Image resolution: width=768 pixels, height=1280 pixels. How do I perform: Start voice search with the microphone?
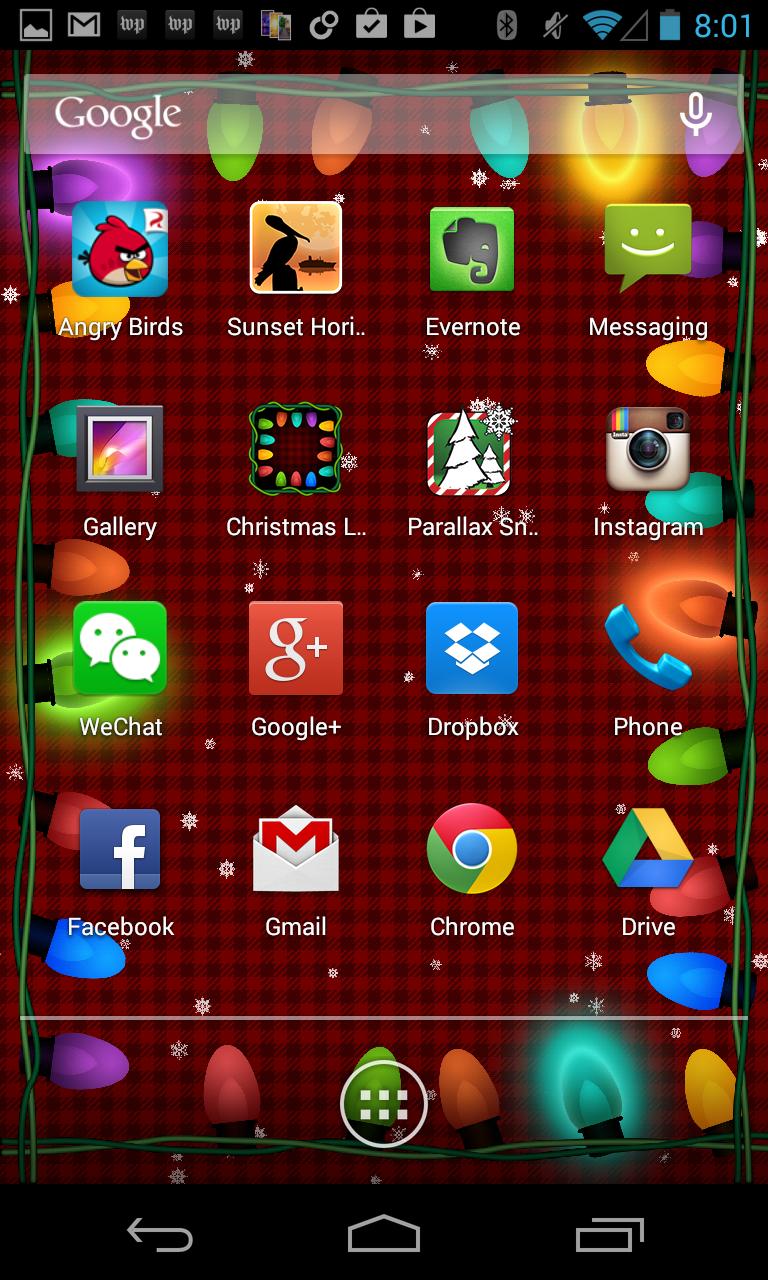[696, 115]
